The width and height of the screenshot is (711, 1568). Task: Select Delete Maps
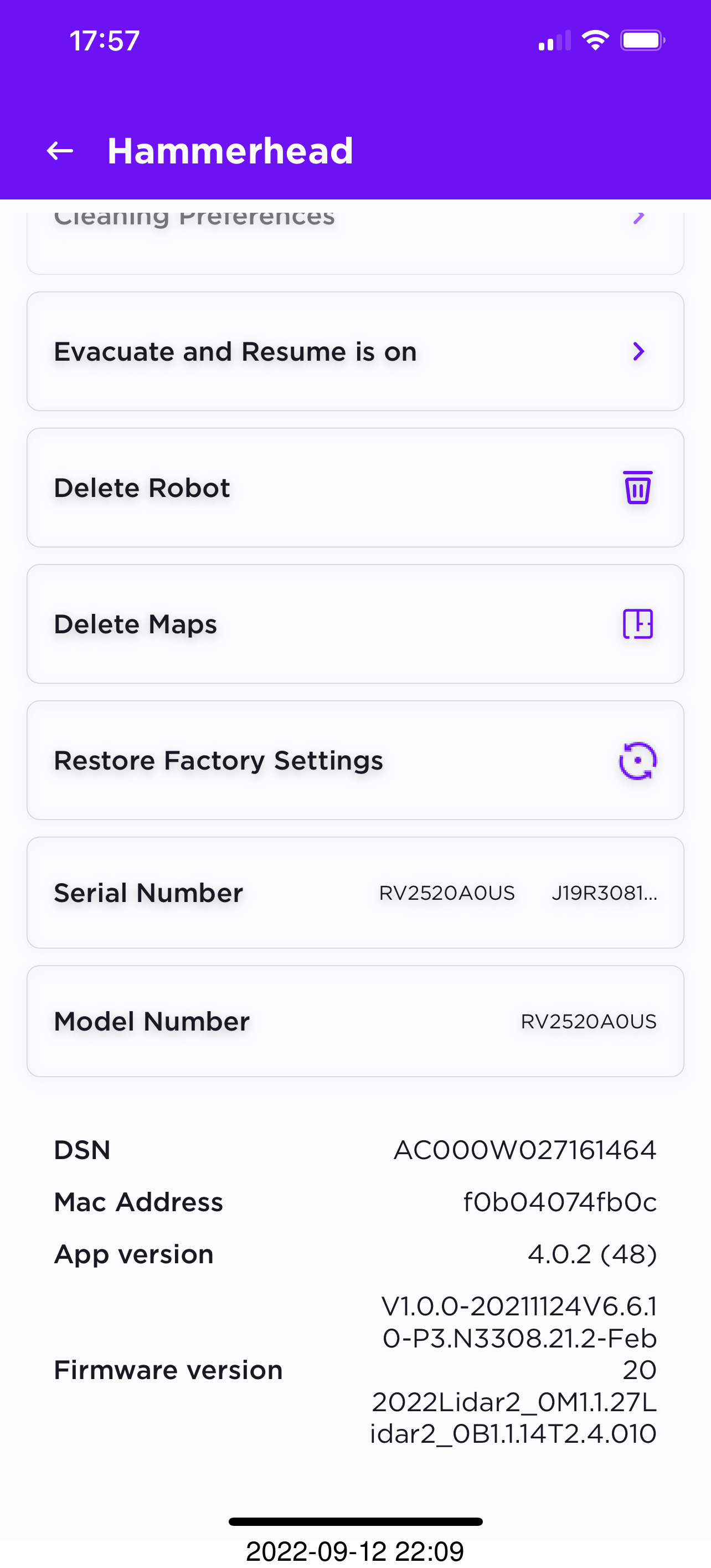(x=355, y=624)
